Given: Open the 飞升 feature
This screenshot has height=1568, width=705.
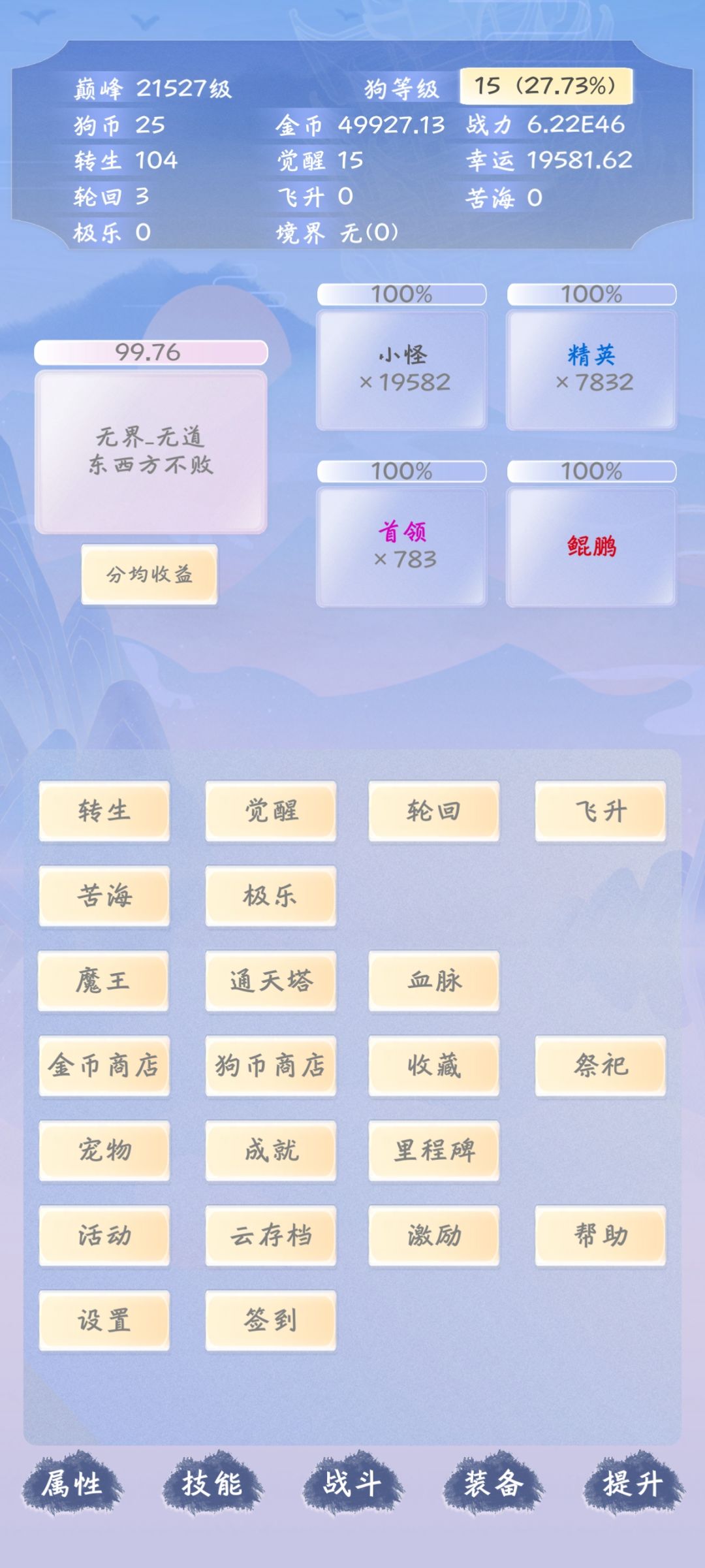Looking at the screenshot, I should point(601,811).
